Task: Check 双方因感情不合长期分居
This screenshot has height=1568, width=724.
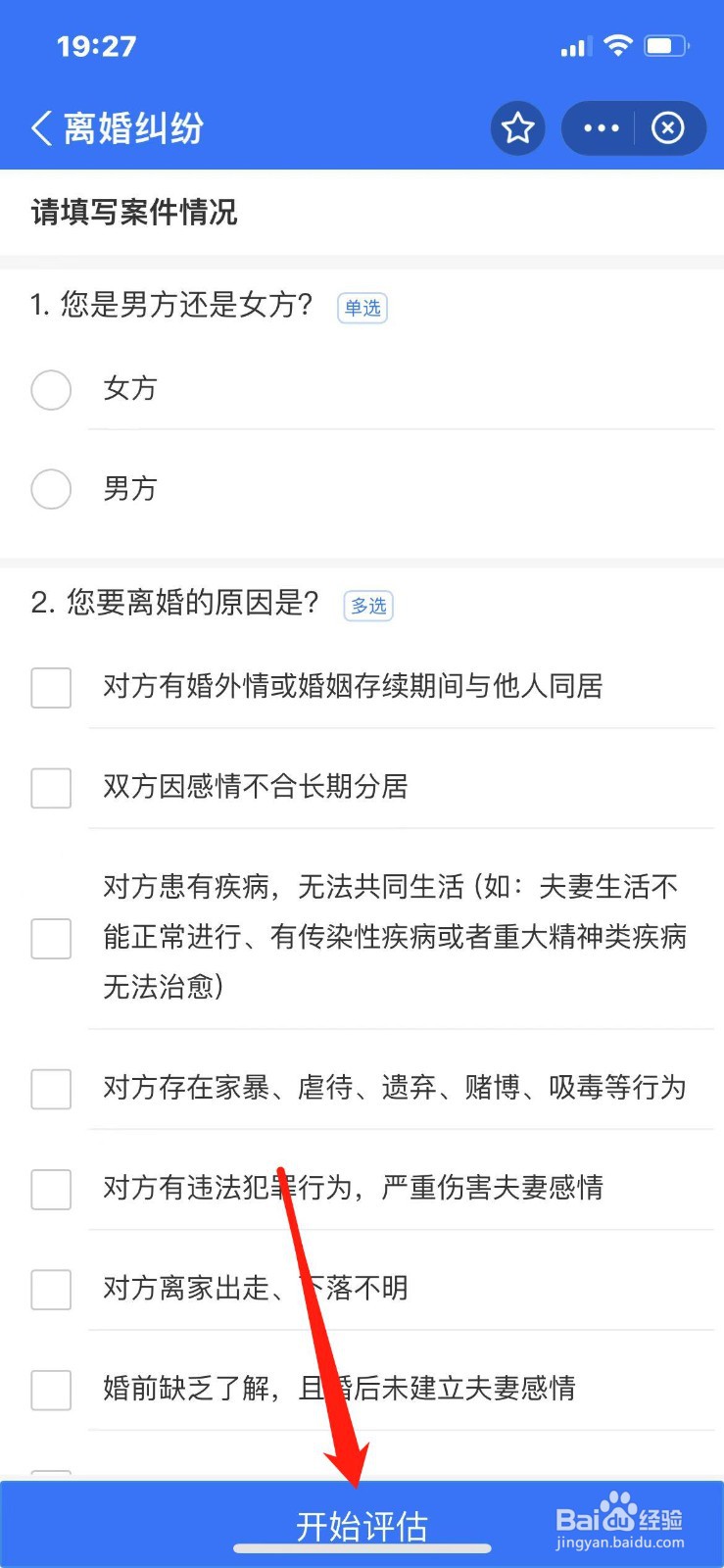Action: click(50, 788)
